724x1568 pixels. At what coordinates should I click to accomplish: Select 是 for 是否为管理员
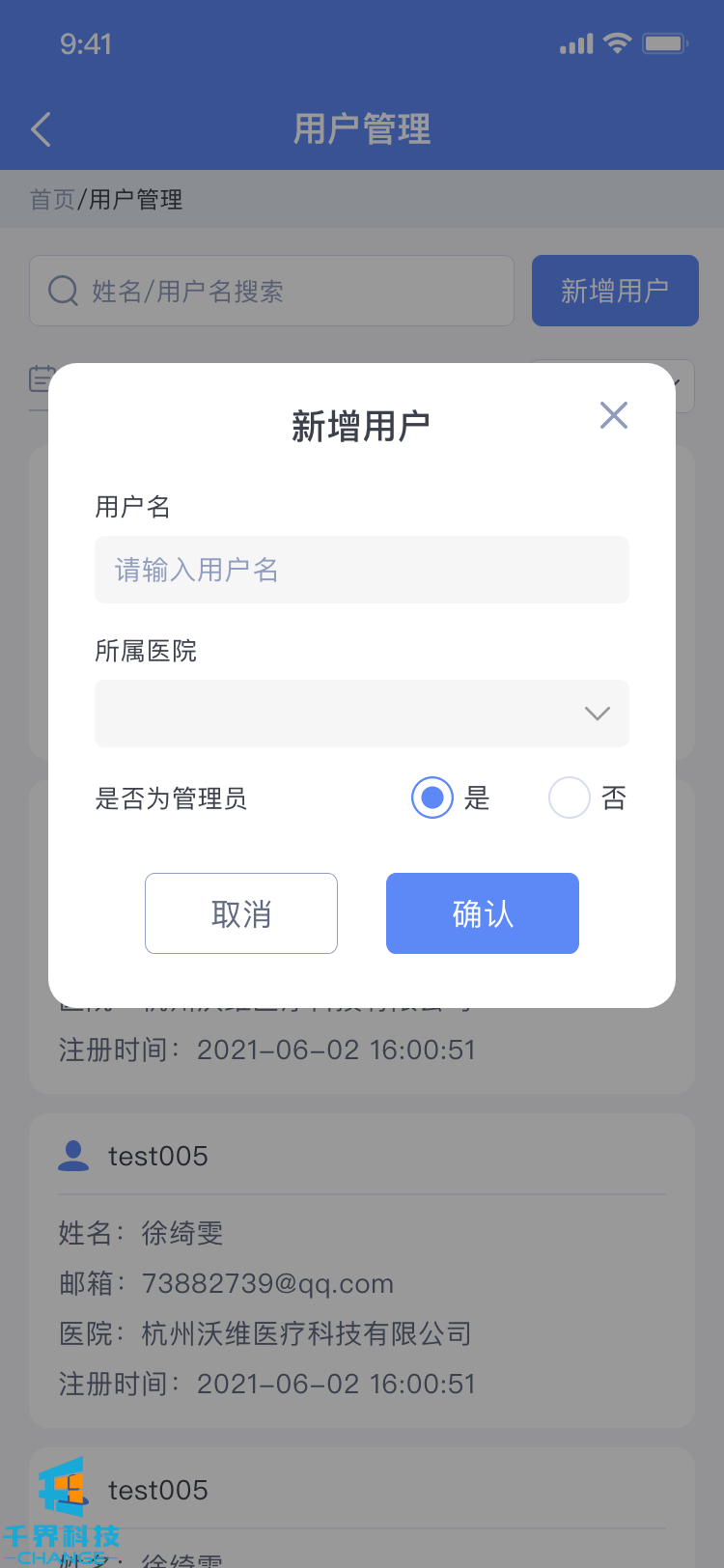coord(432,798)
